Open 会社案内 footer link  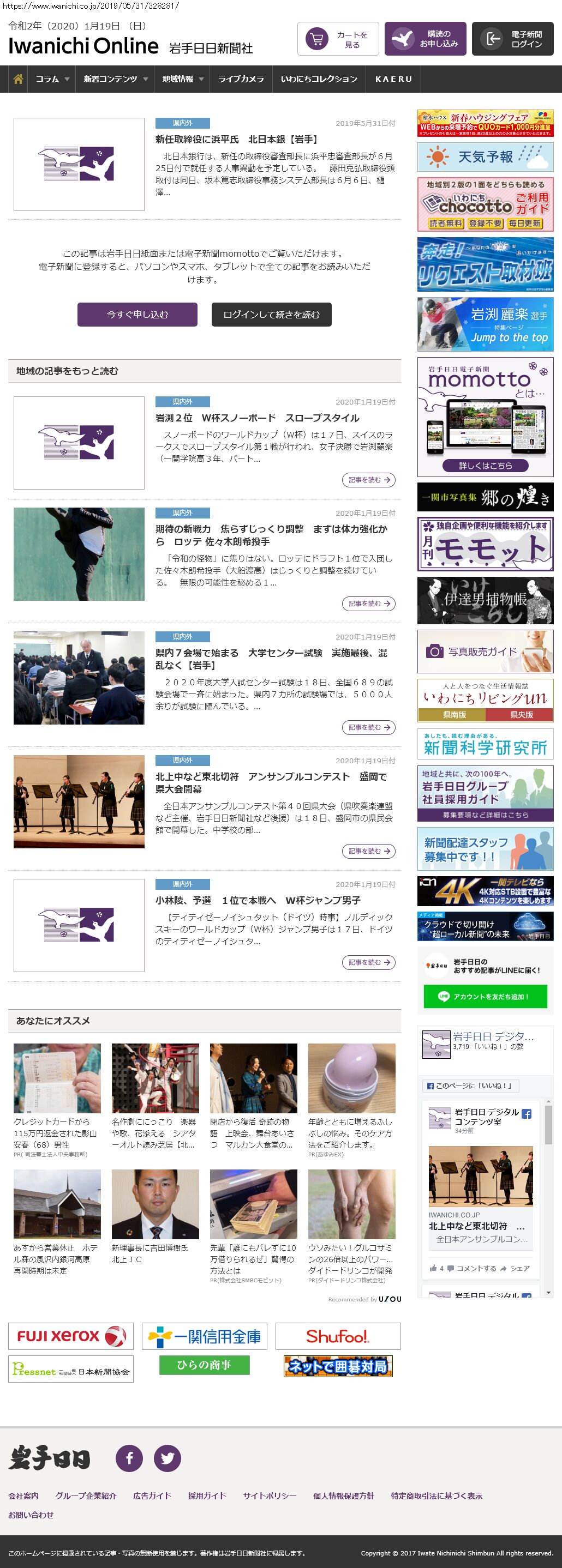coord(23,1495)
